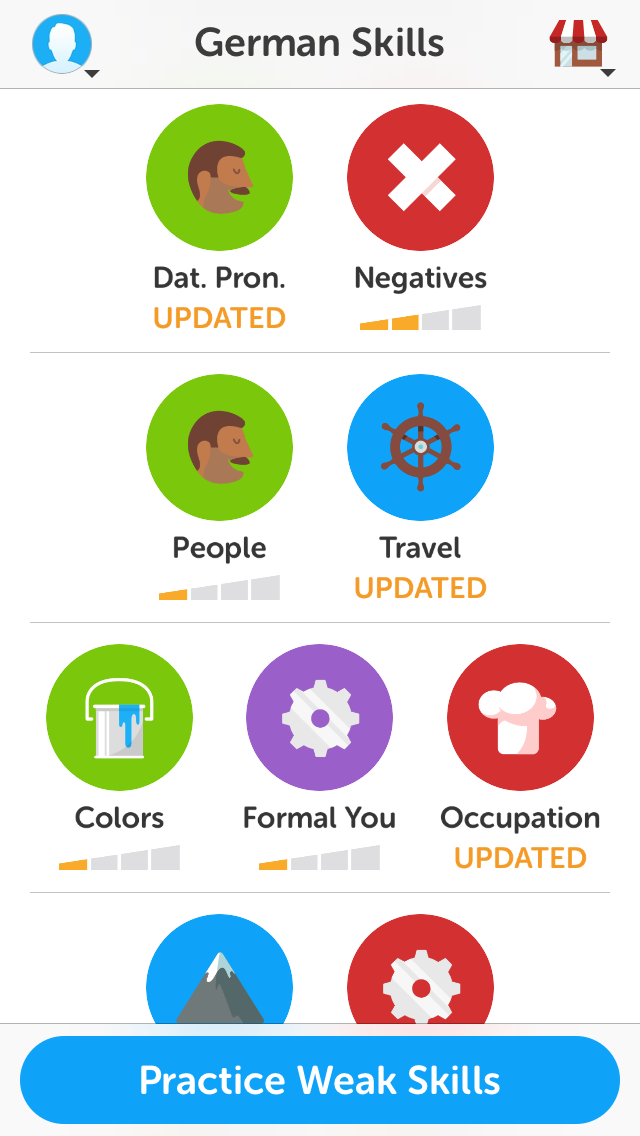640x1136 pixels.
Task: Open the Dat. Pron. skill
Action: (220, 176)
